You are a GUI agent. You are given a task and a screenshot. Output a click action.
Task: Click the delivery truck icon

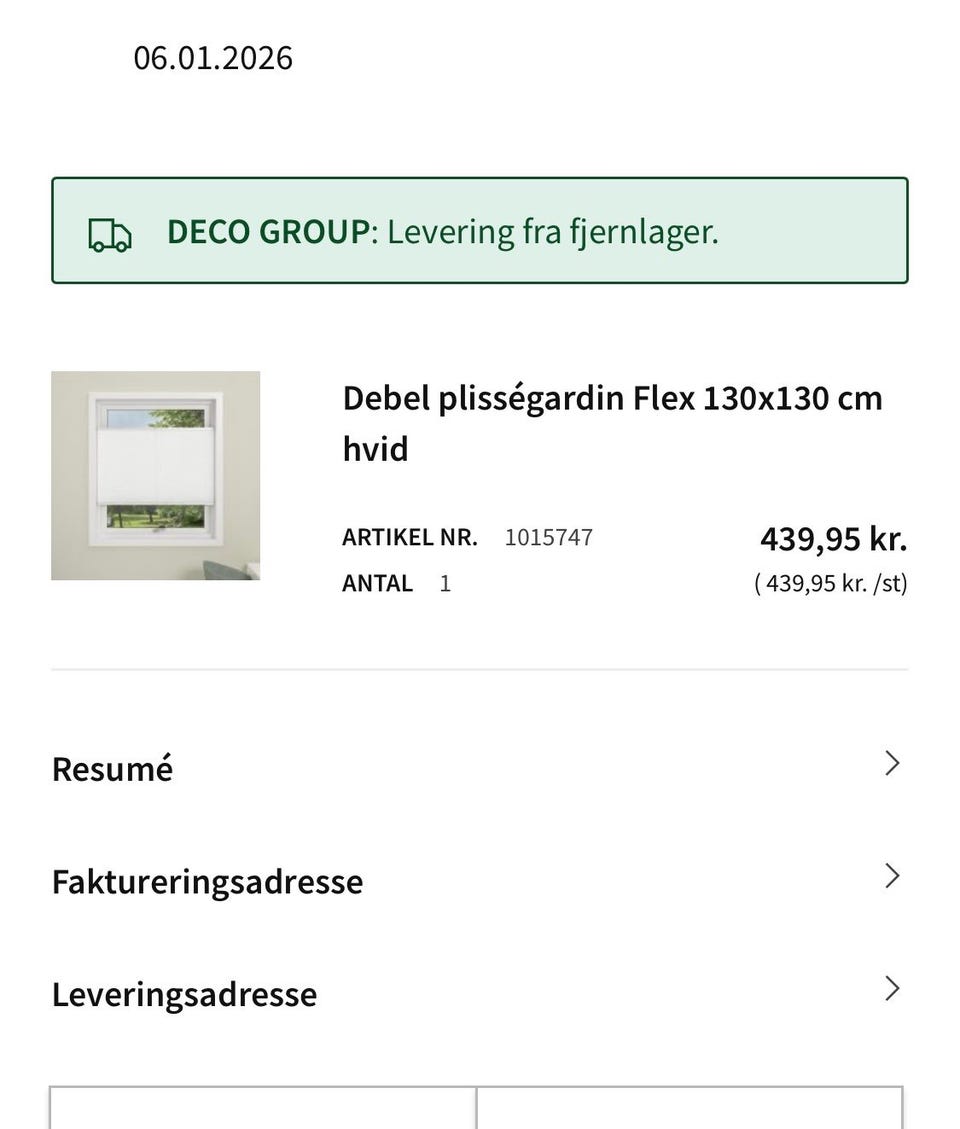click(109, 231)
